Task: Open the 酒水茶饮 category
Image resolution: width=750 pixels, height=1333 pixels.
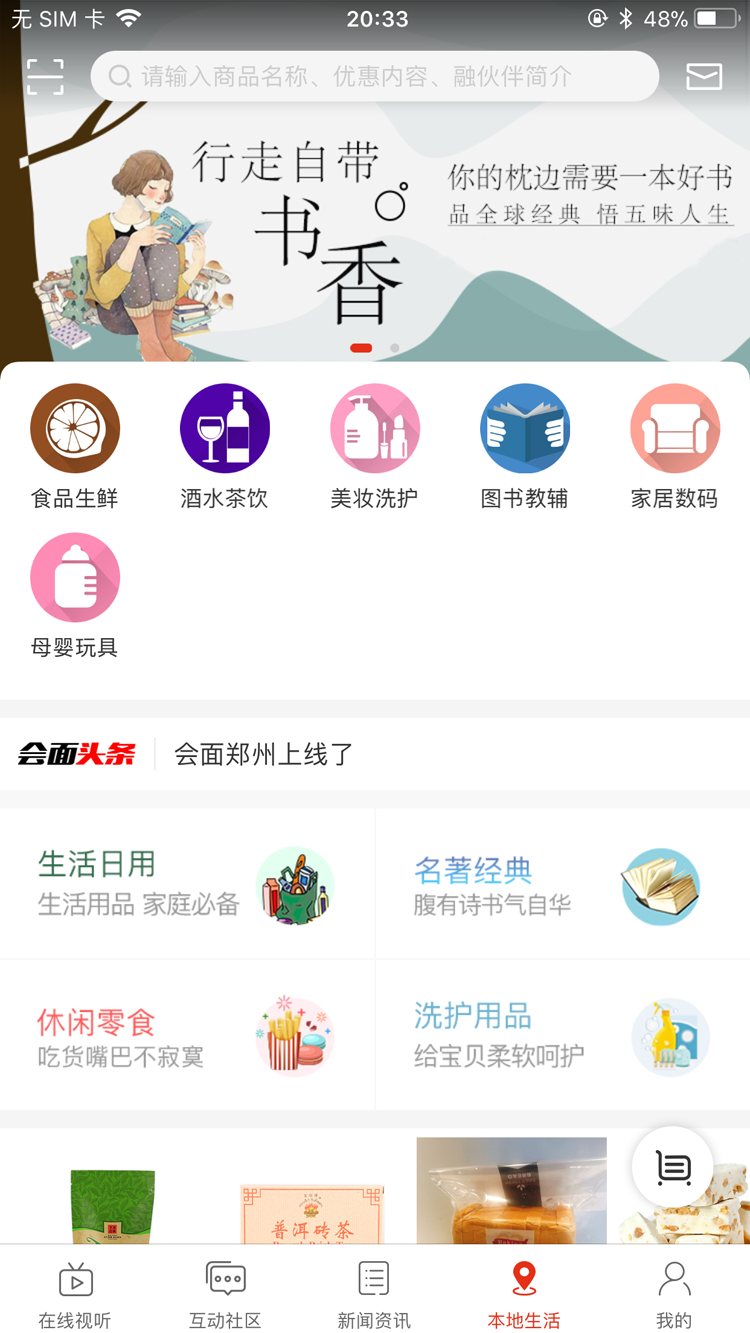Action: [x=225, y=446]
